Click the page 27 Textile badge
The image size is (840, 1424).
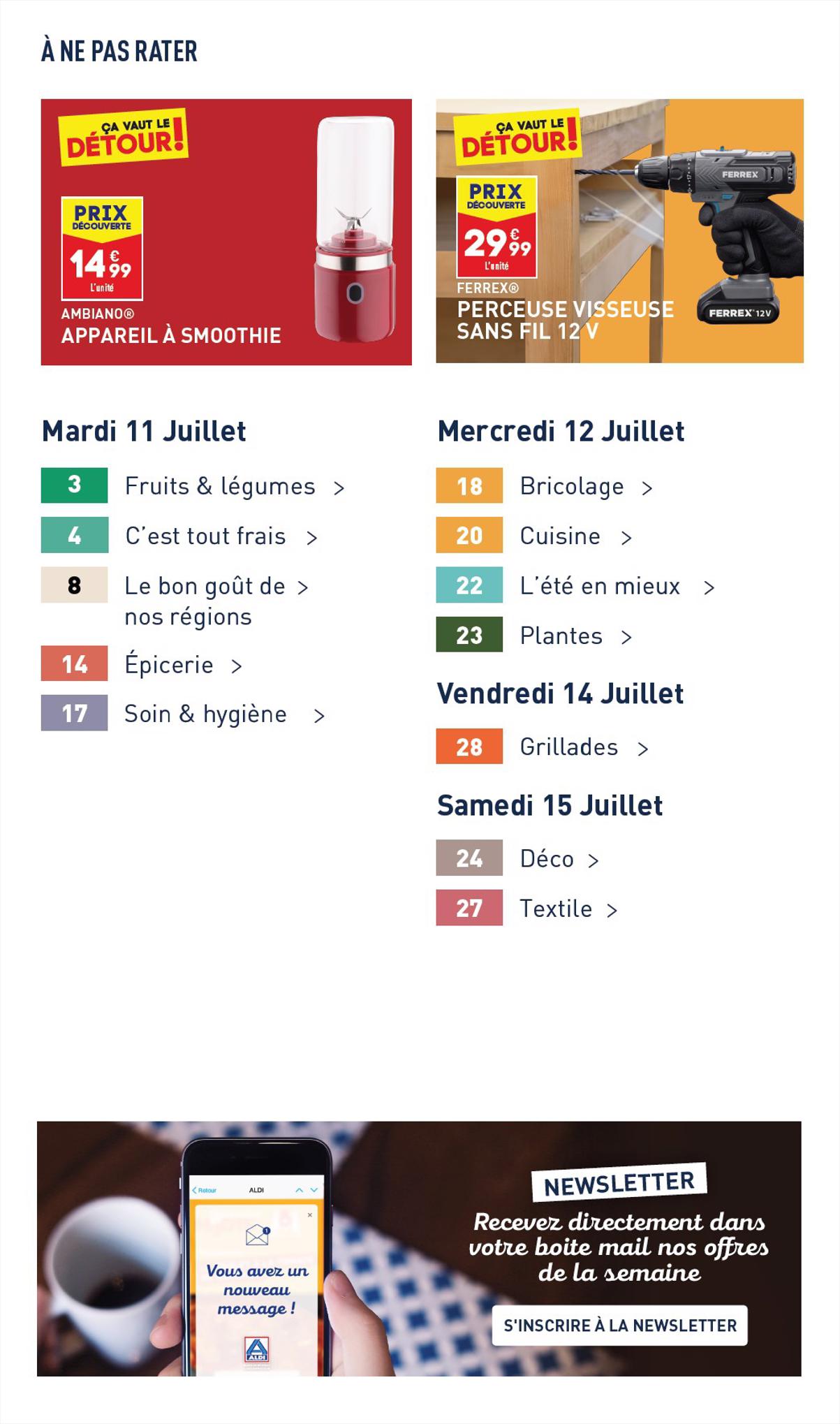click(469, 909)
